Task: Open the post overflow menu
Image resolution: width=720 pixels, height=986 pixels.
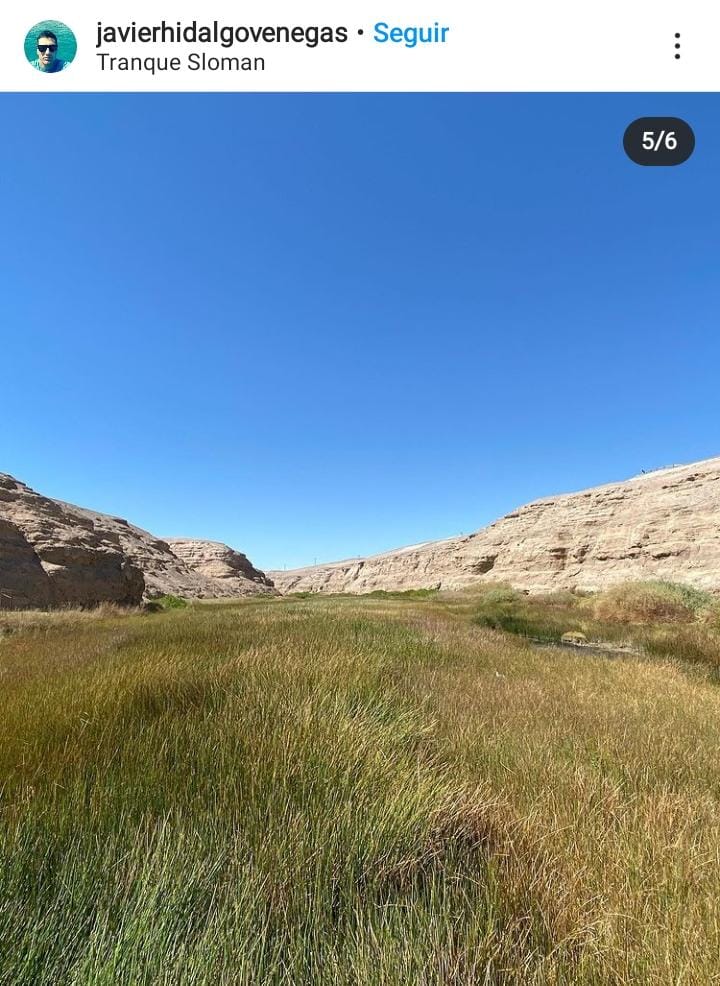Action: (x=677, y=46)
